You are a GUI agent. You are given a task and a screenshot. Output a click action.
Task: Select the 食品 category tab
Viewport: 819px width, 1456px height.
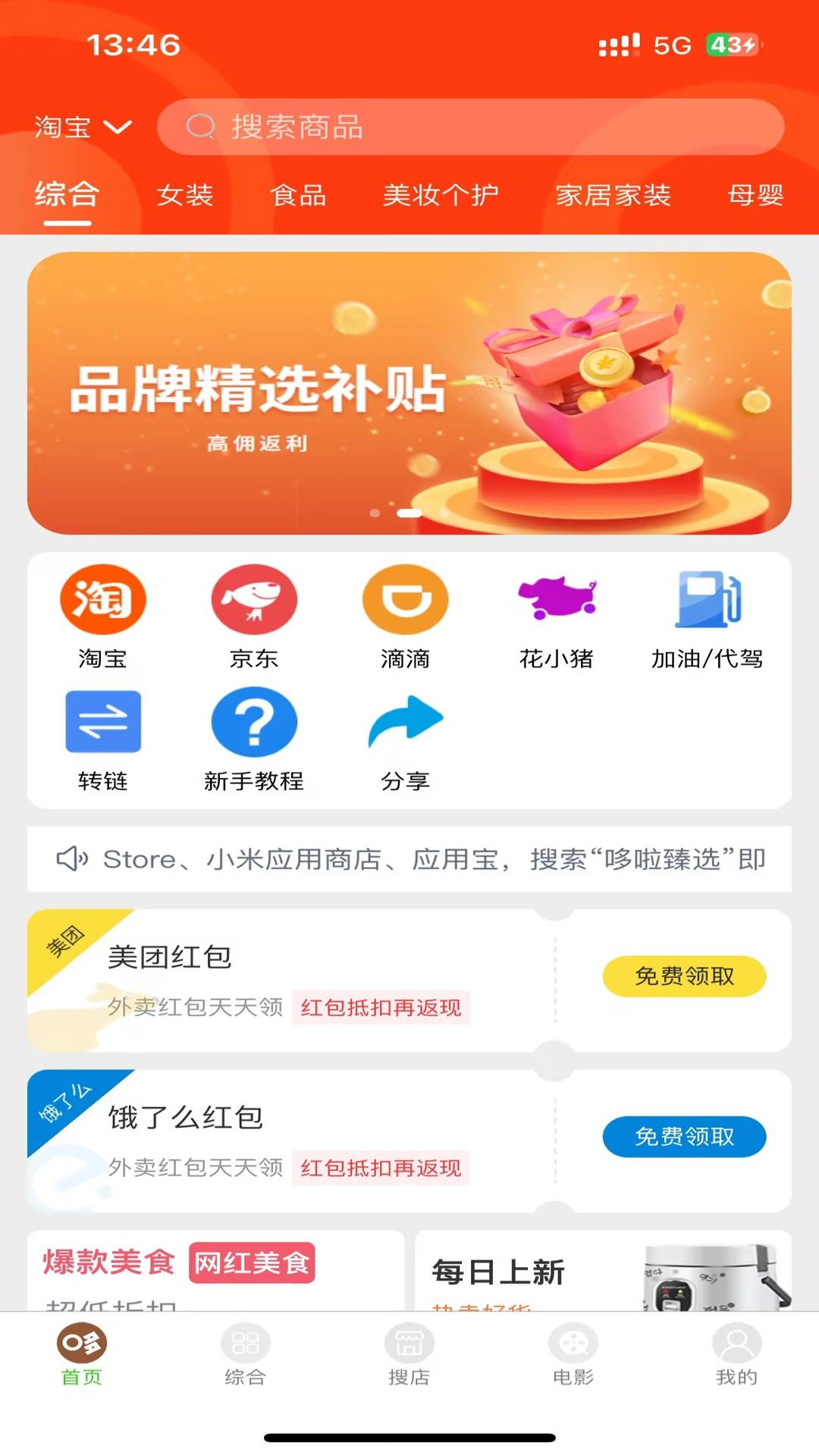pyautogui.click(x=298, y=195)
